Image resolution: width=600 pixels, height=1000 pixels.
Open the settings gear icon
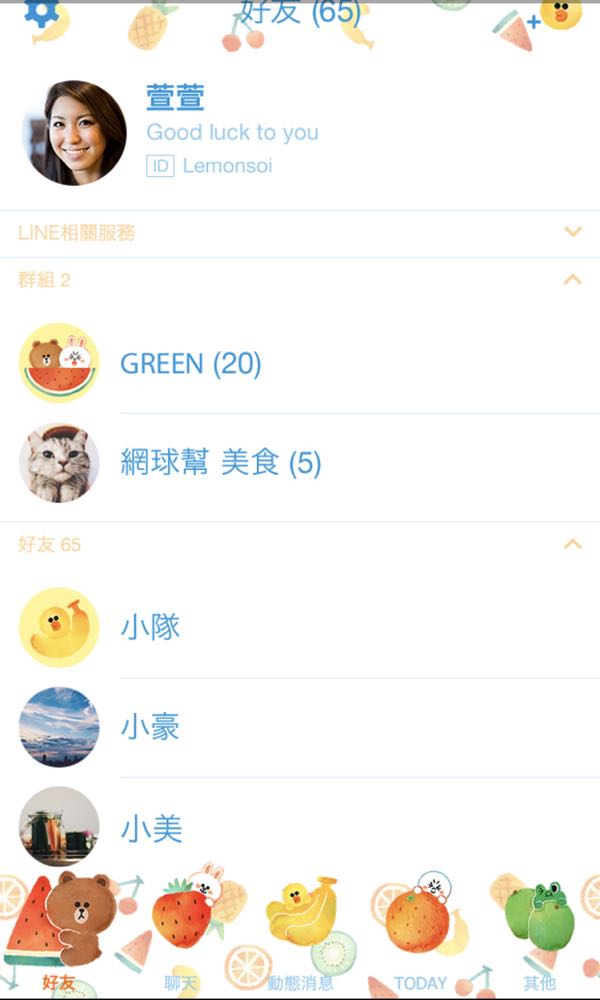point(40,14)
